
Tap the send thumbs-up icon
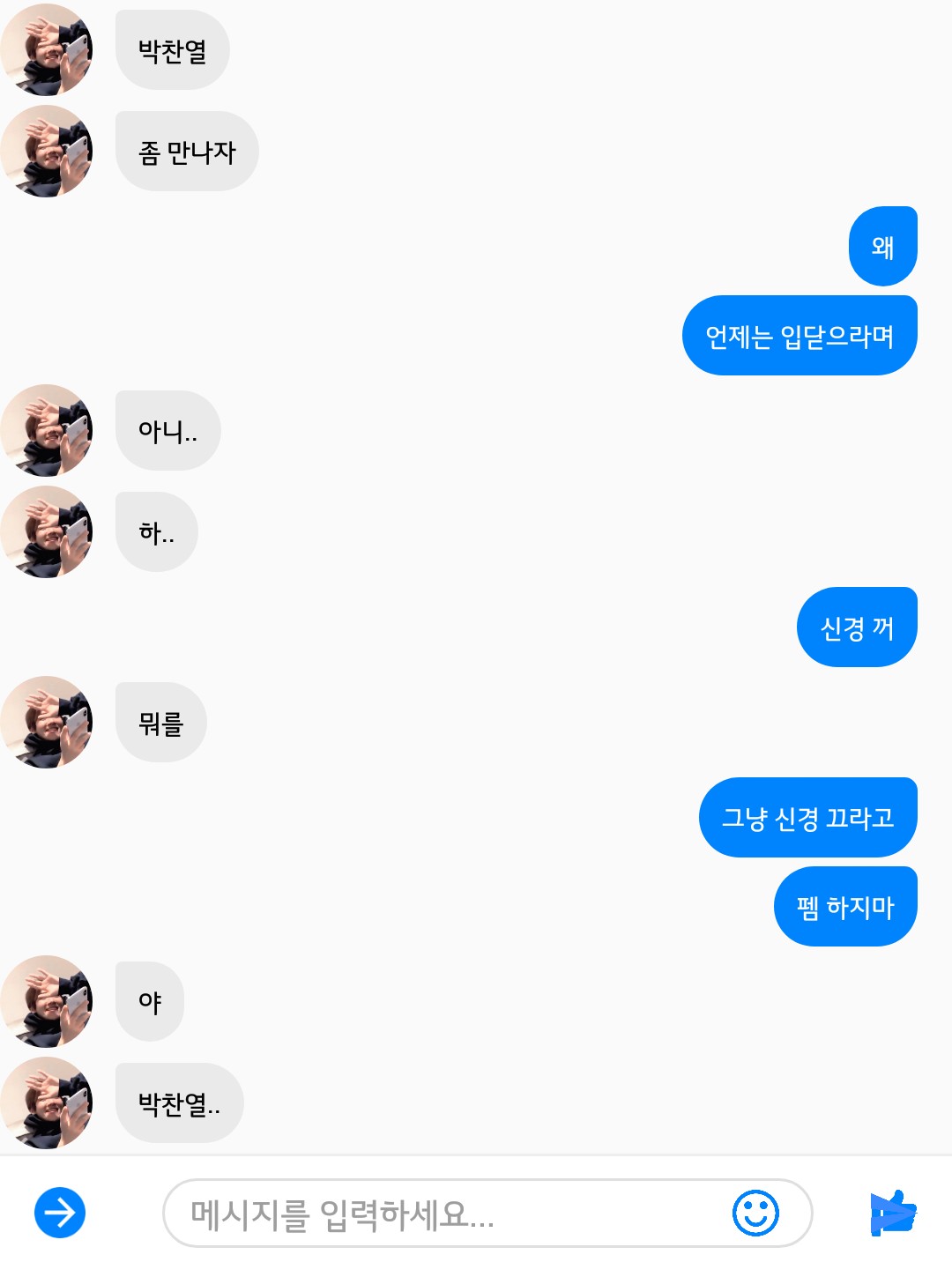tap(893, 1214)
